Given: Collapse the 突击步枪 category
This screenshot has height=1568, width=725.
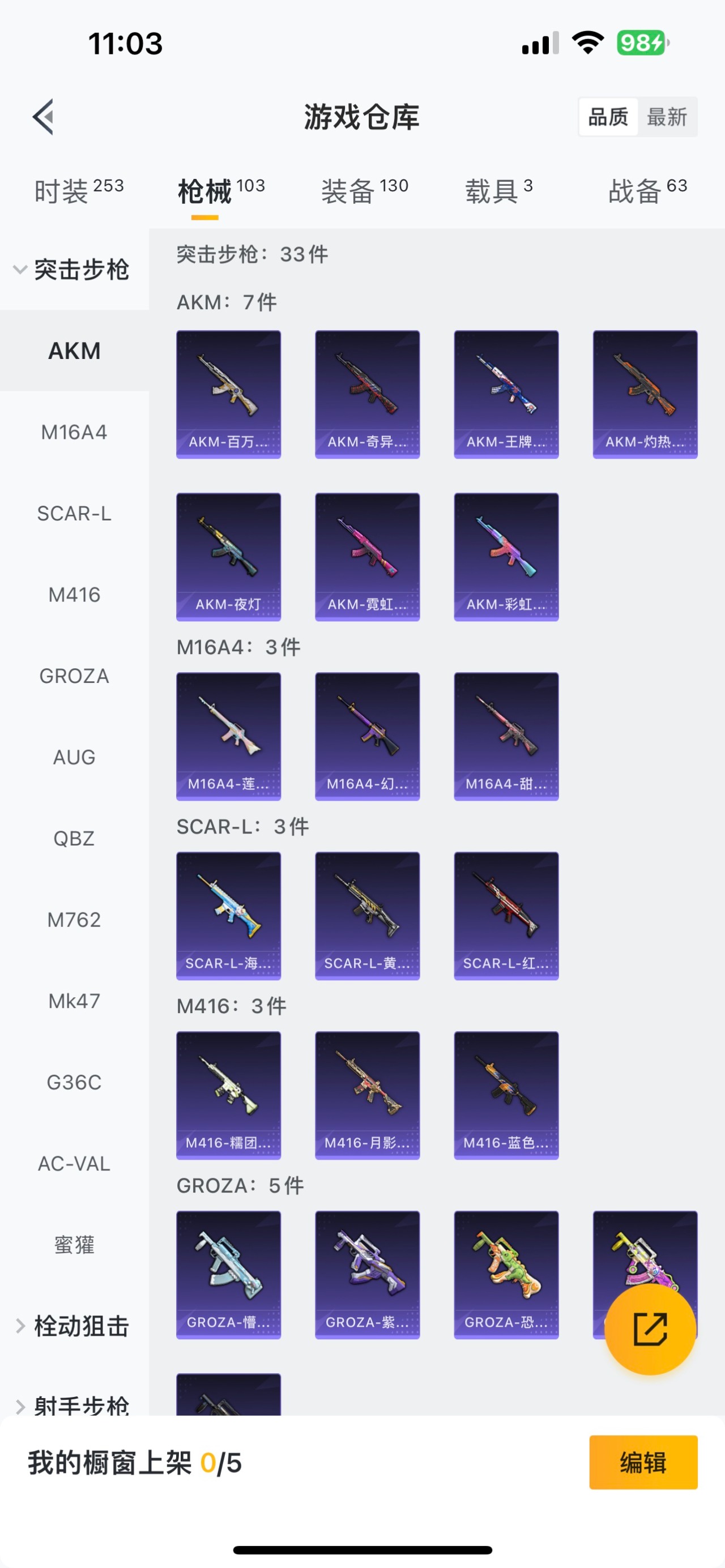Looking at the screenshot, I should pos(72,270).
